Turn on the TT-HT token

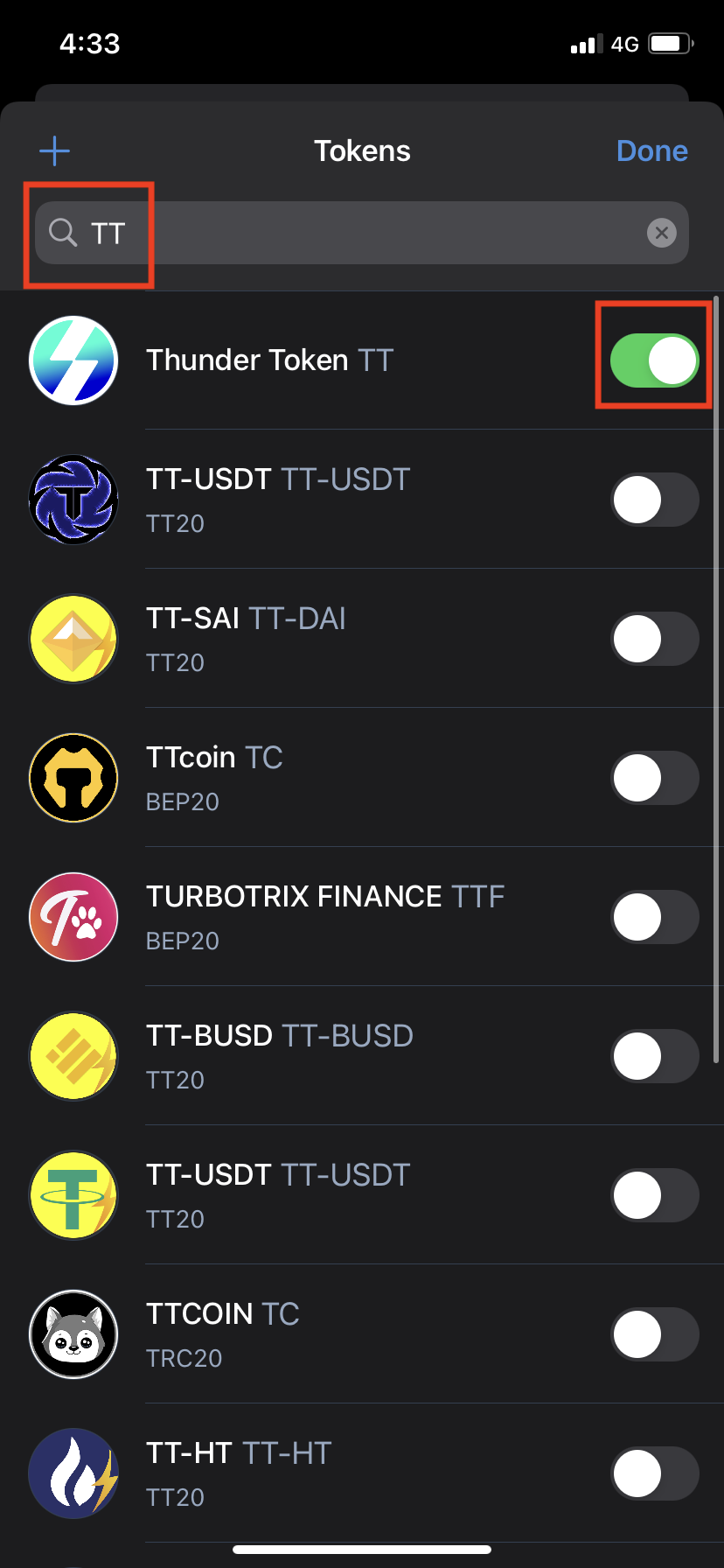[x=654, y=1473]
